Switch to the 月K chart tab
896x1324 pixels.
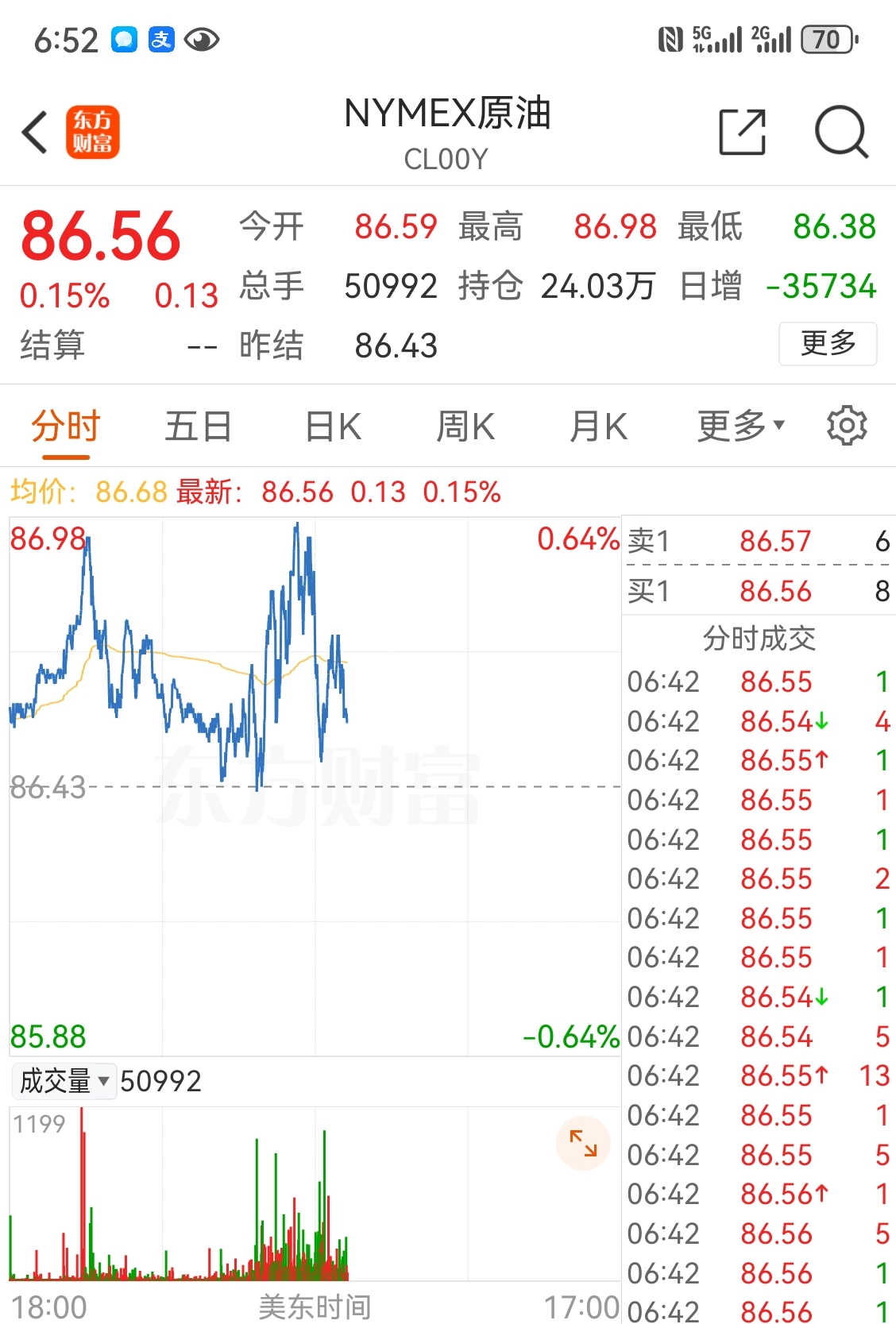598,427
